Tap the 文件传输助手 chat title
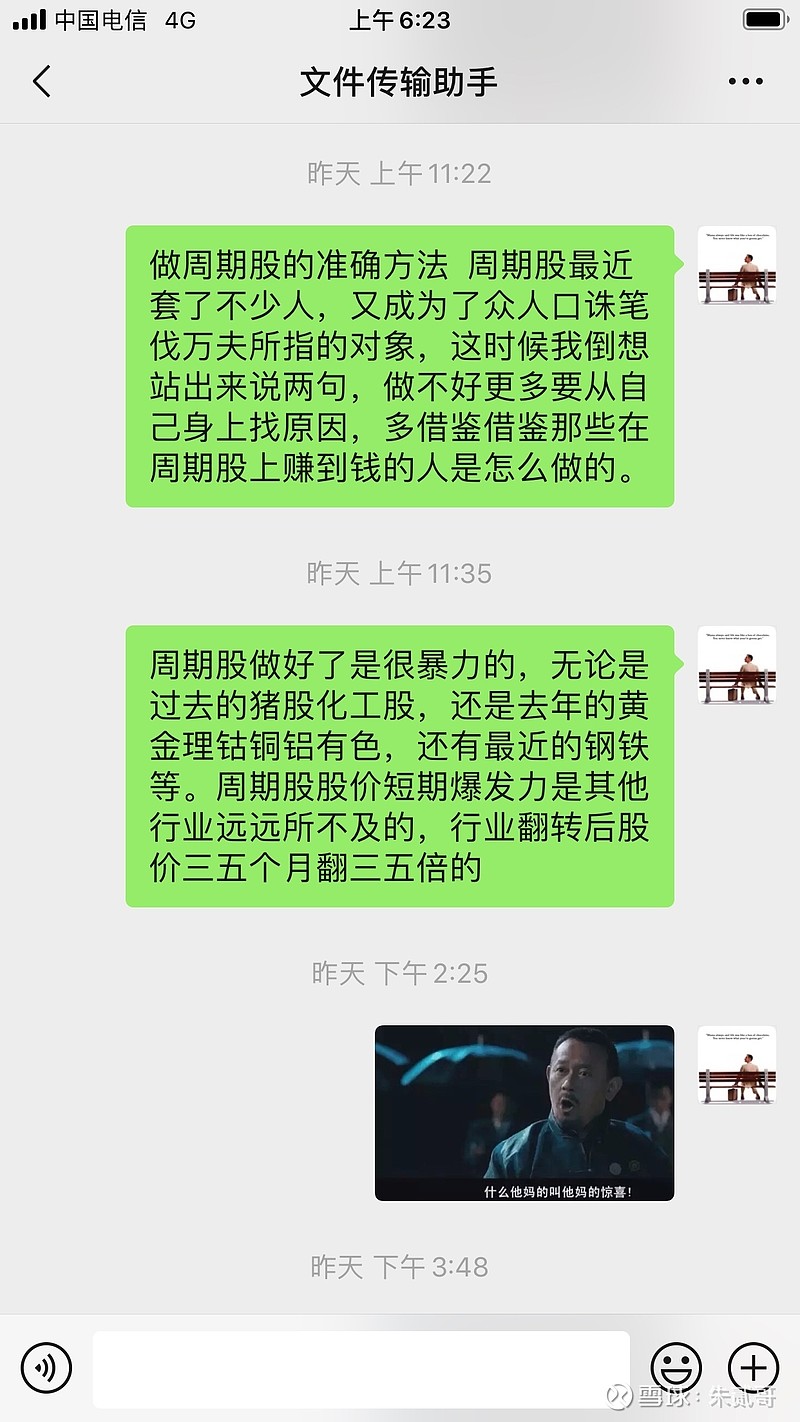Image resolution: width=800 pixels, height=1422 pixels. point(400,82)
